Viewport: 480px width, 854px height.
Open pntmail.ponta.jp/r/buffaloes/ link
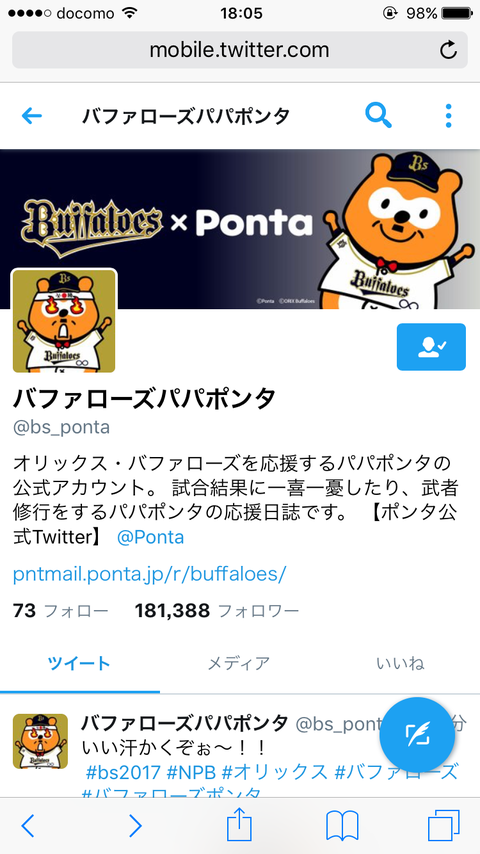(150, 574)
